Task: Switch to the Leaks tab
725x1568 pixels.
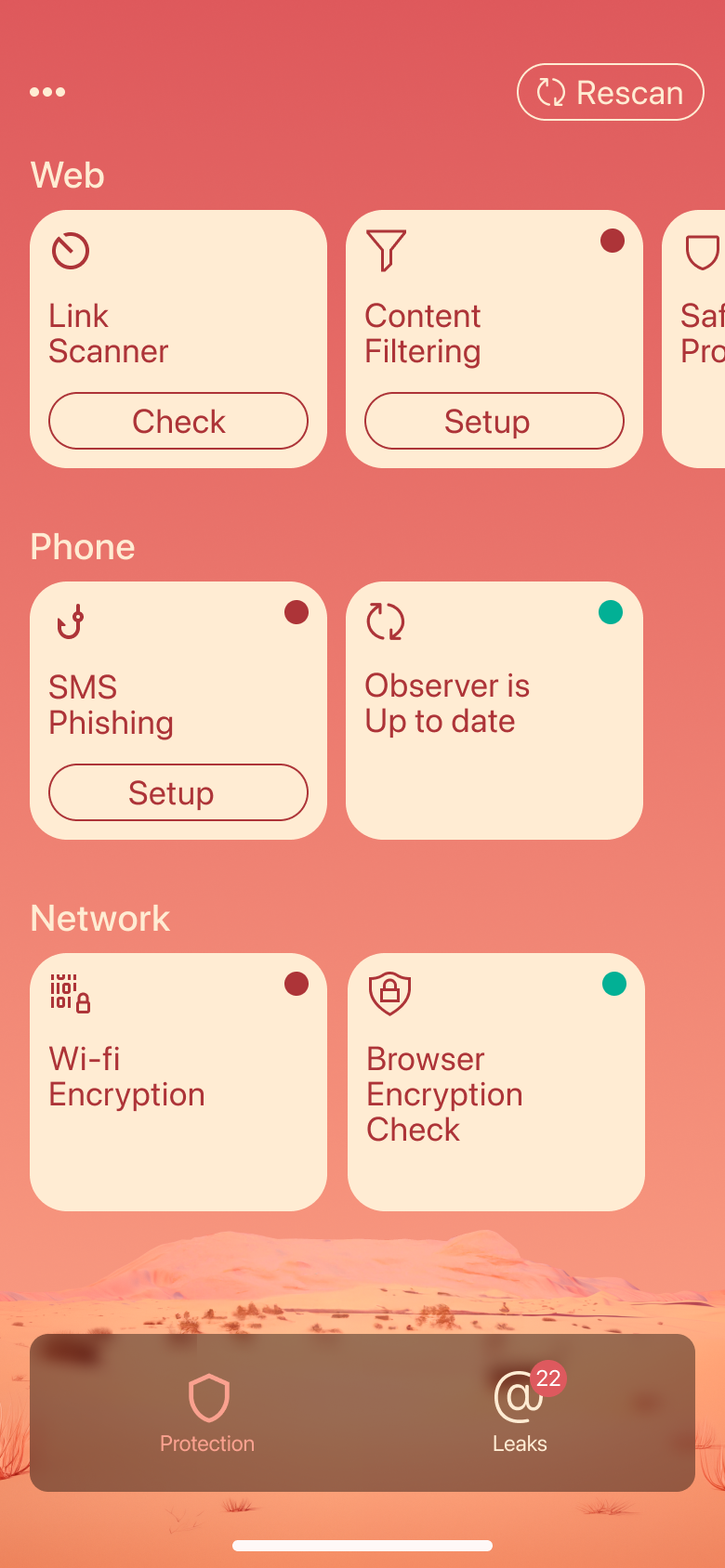Action: tap(520, 1413)
